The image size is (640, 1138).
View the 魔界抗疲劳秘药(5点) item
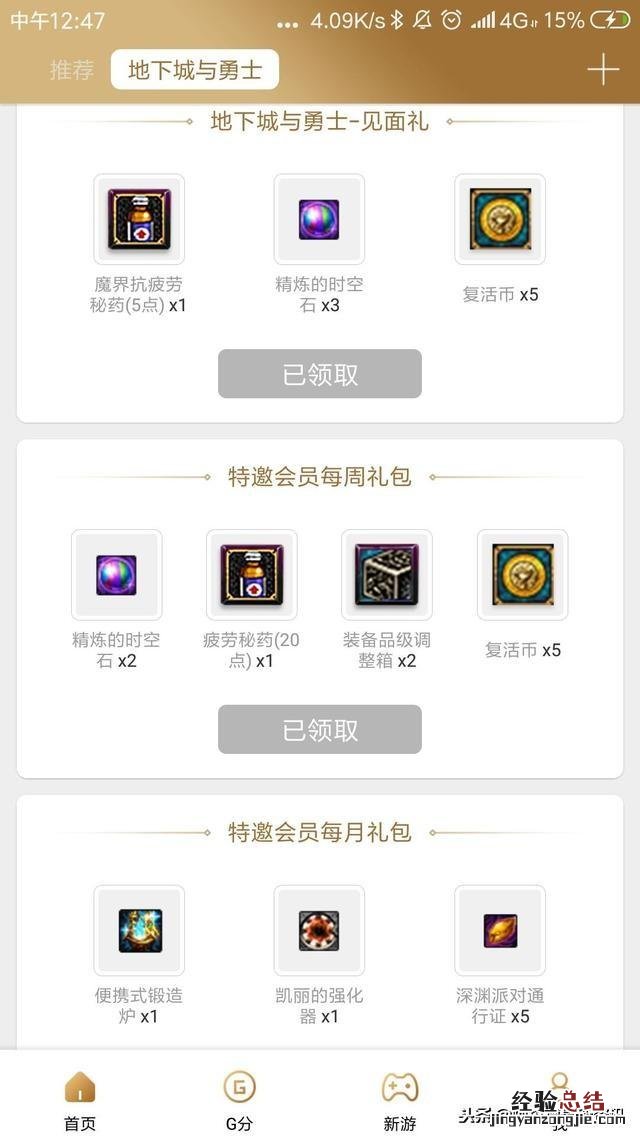click(x=139, y=220)
